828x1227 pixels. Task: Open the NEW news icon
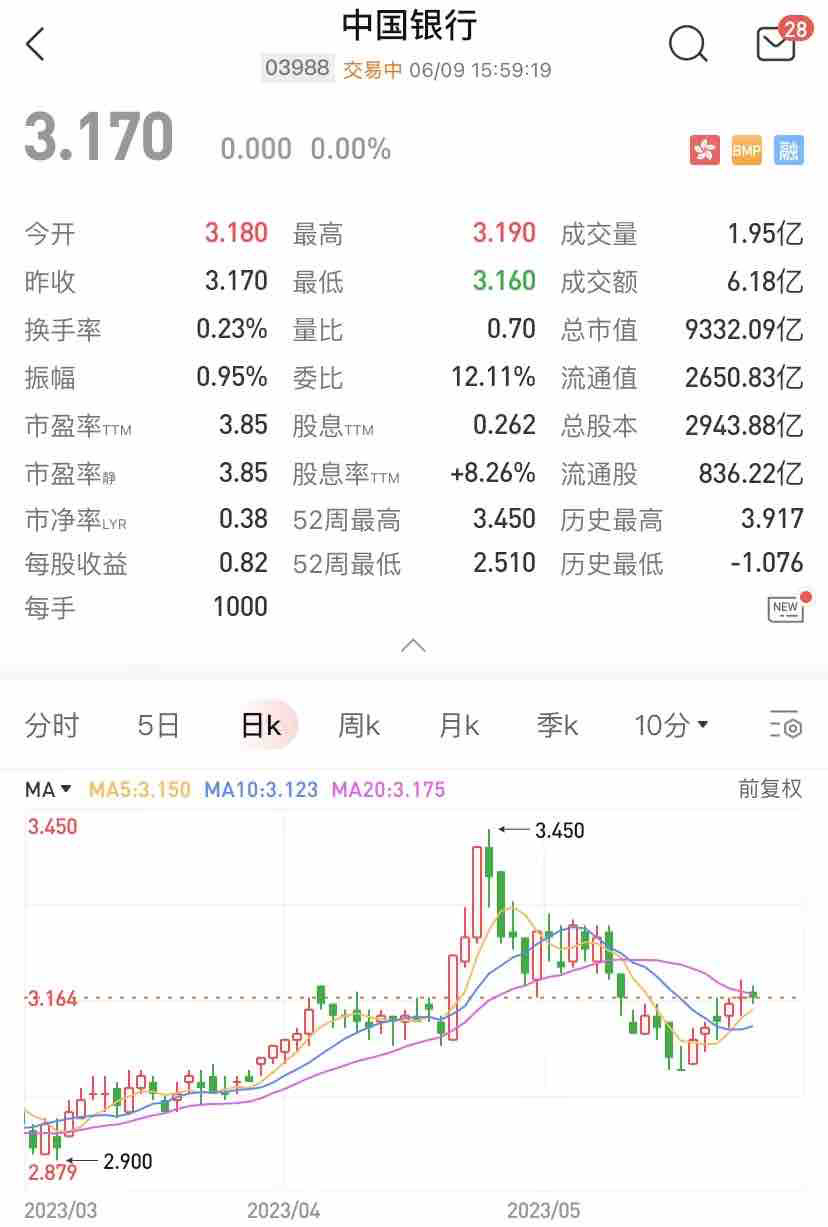tap(786, 608)
